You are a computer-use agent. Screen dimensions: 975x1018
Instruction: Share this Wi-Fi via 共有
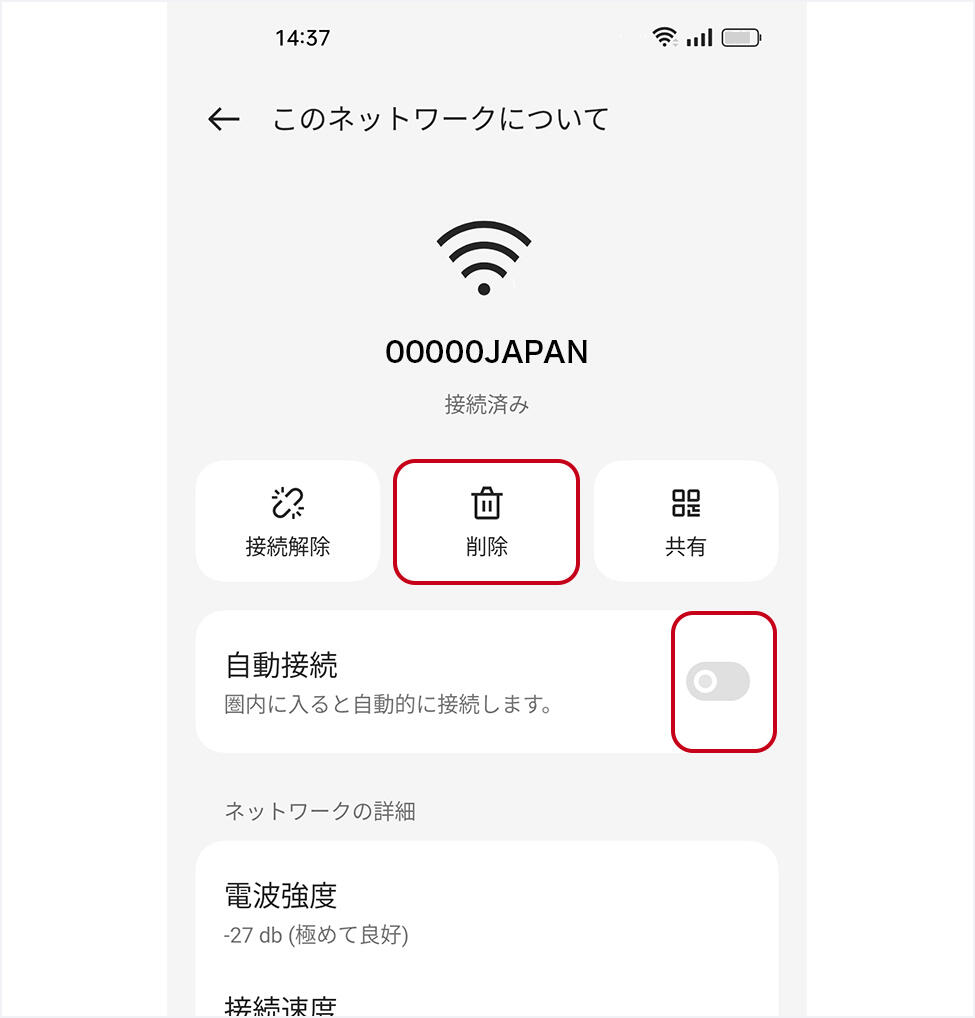[x=686, y=521]
